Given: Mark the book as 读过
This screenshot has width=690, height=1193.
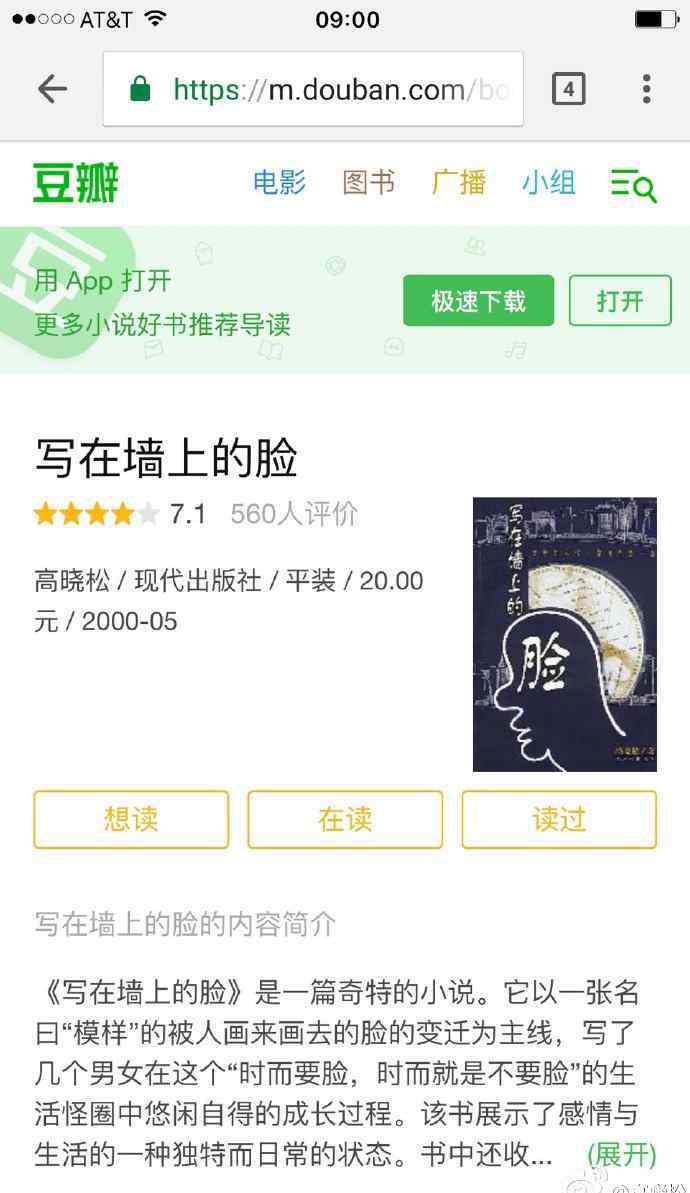Looking at the screenshot, I should tap(559, 819).
